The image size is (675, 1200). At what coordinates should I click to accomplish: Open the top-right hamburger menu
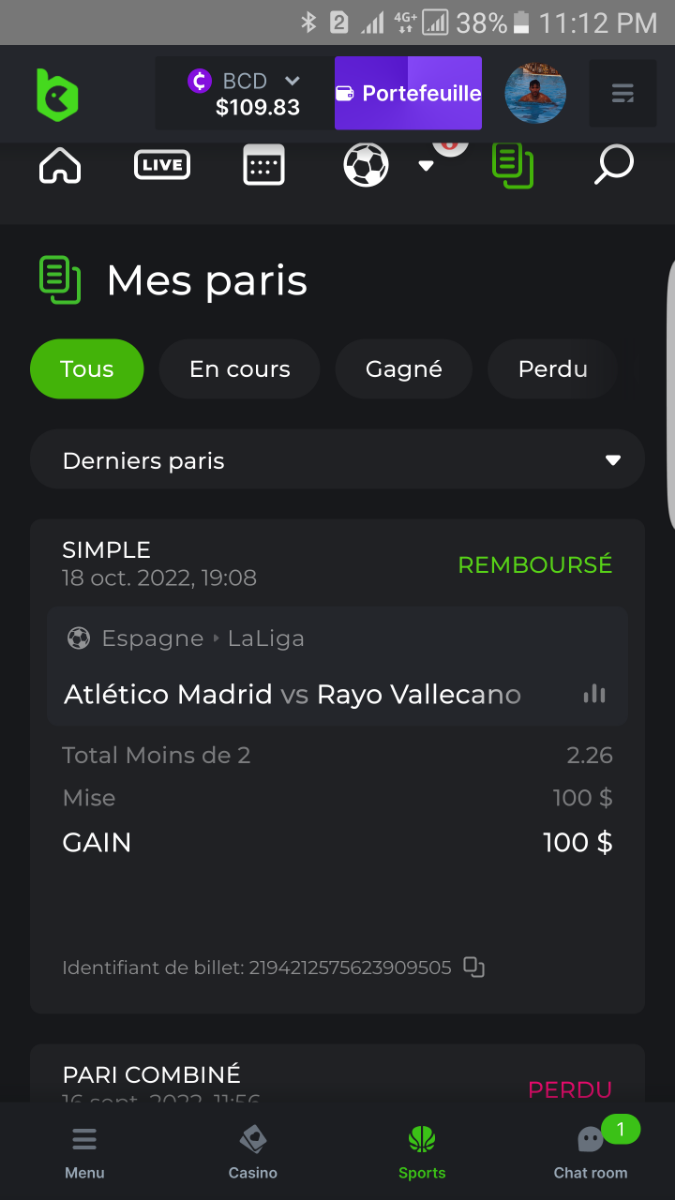pos(622,94)
